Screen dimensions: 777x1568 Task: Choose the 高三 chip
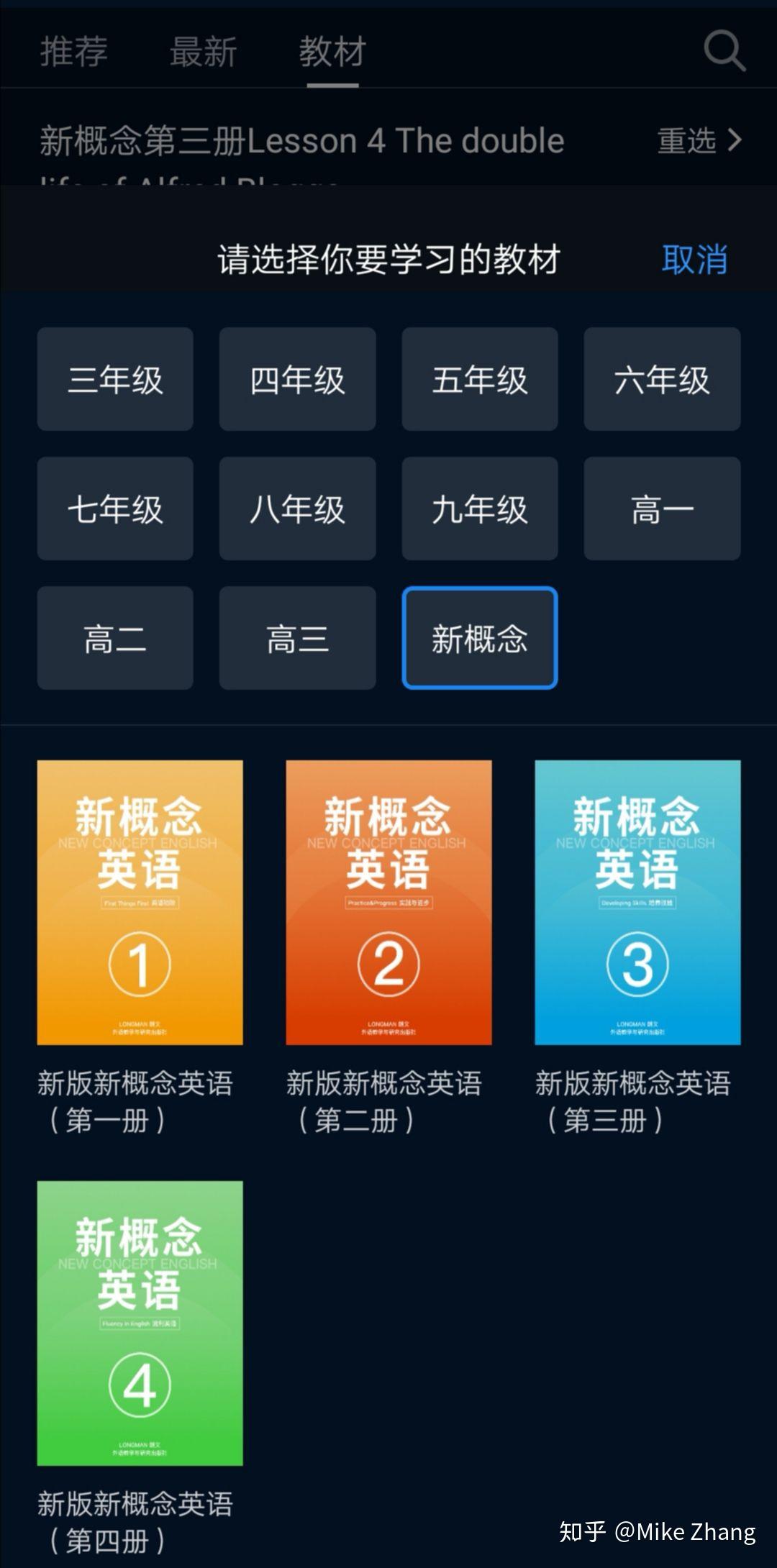point(297,638)
